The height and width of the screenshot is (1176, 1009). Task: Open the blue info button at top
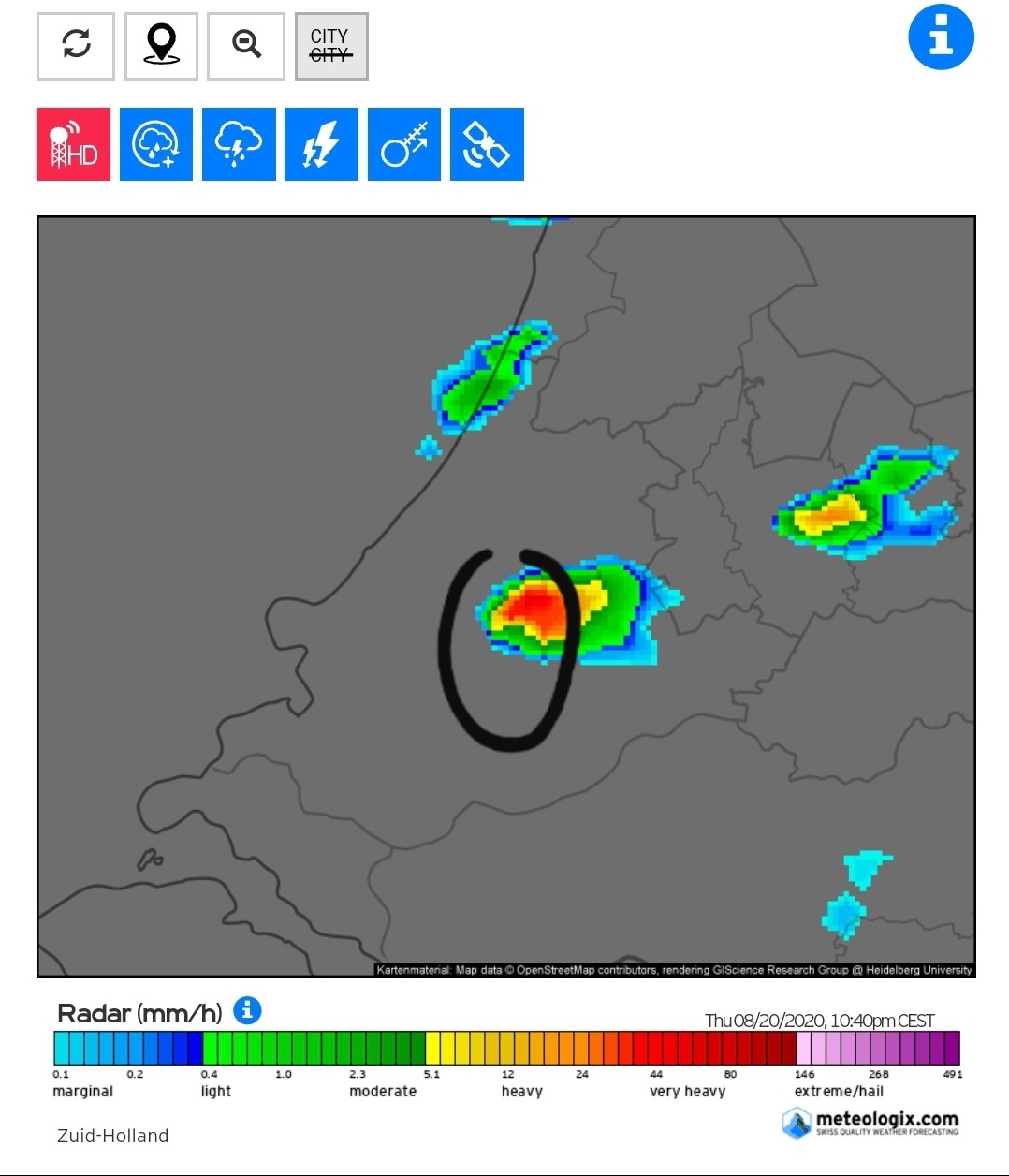coord(941,37)
